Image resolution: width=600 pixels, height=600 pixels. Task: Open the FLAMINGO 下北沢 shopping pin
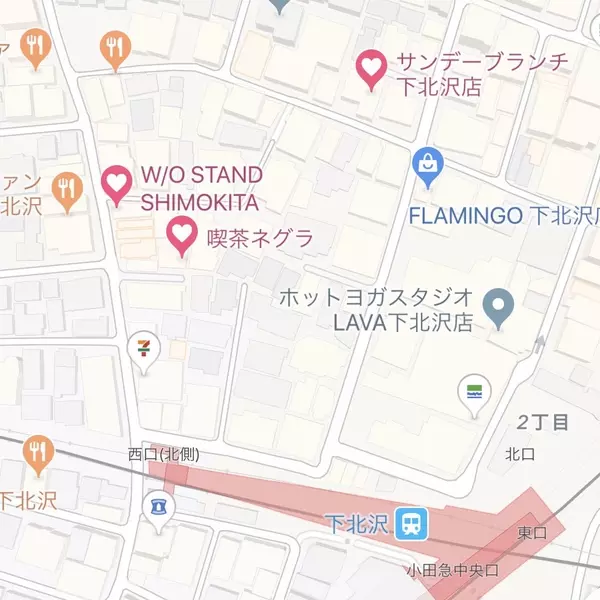pos(428,166)
